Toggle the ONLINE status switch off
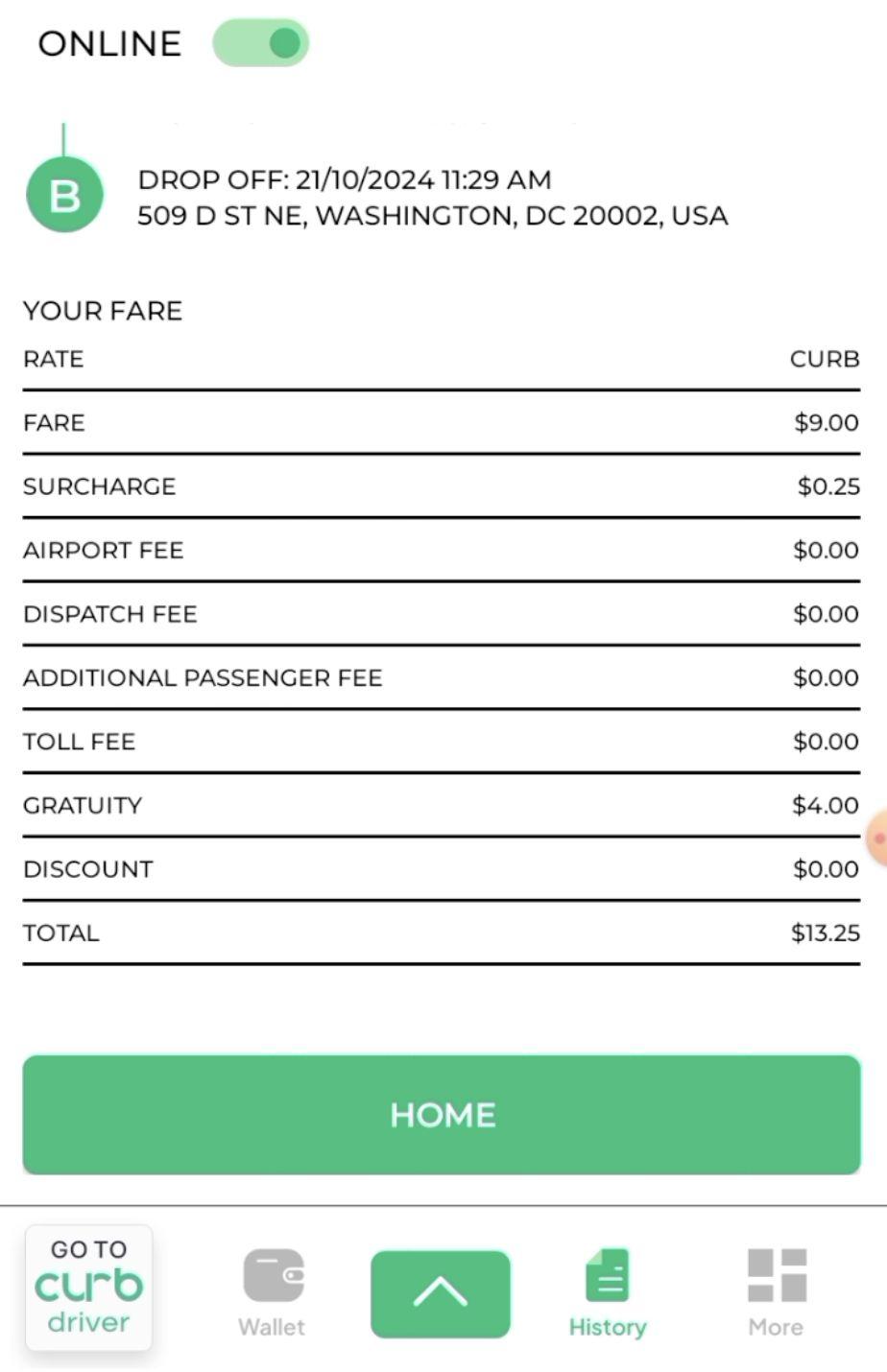This screenshot has width=887, height=1372. (x=260, y=43)
